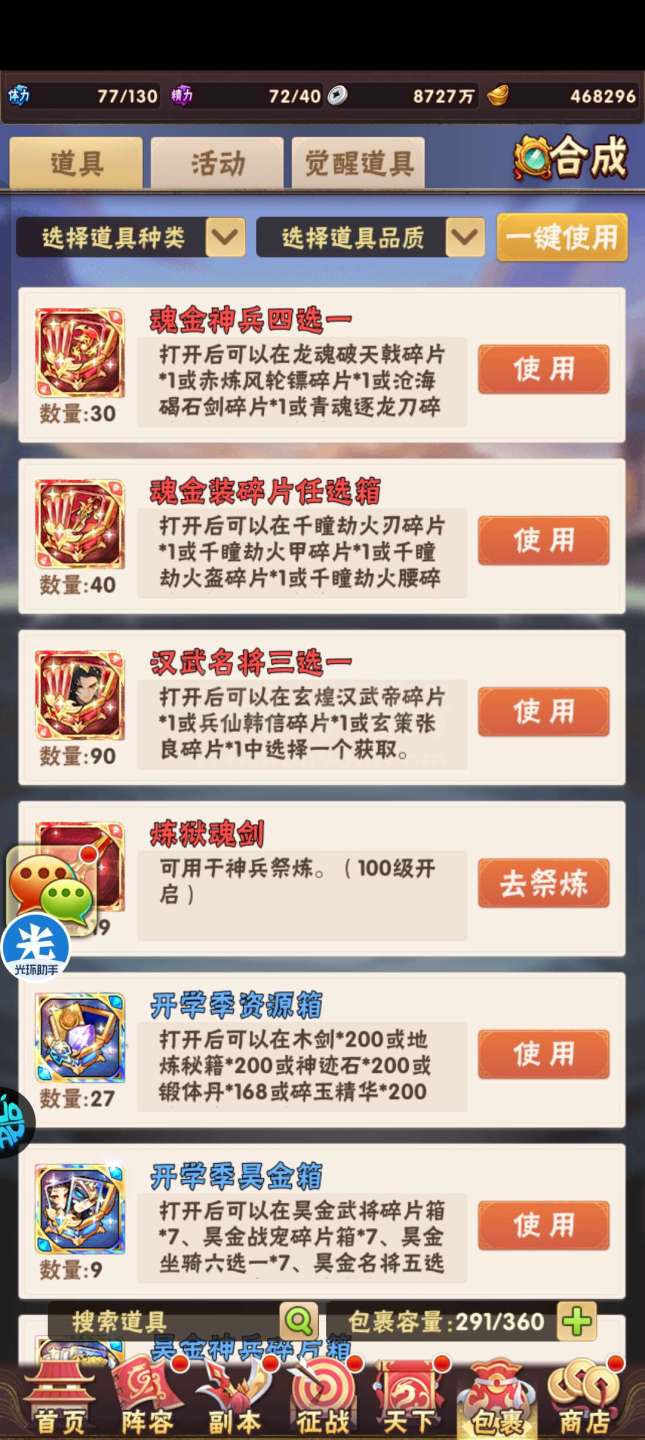Use the 汉武名将三选一 item
The width and height of the screenshot is (645, 1440).
[543, 711]
